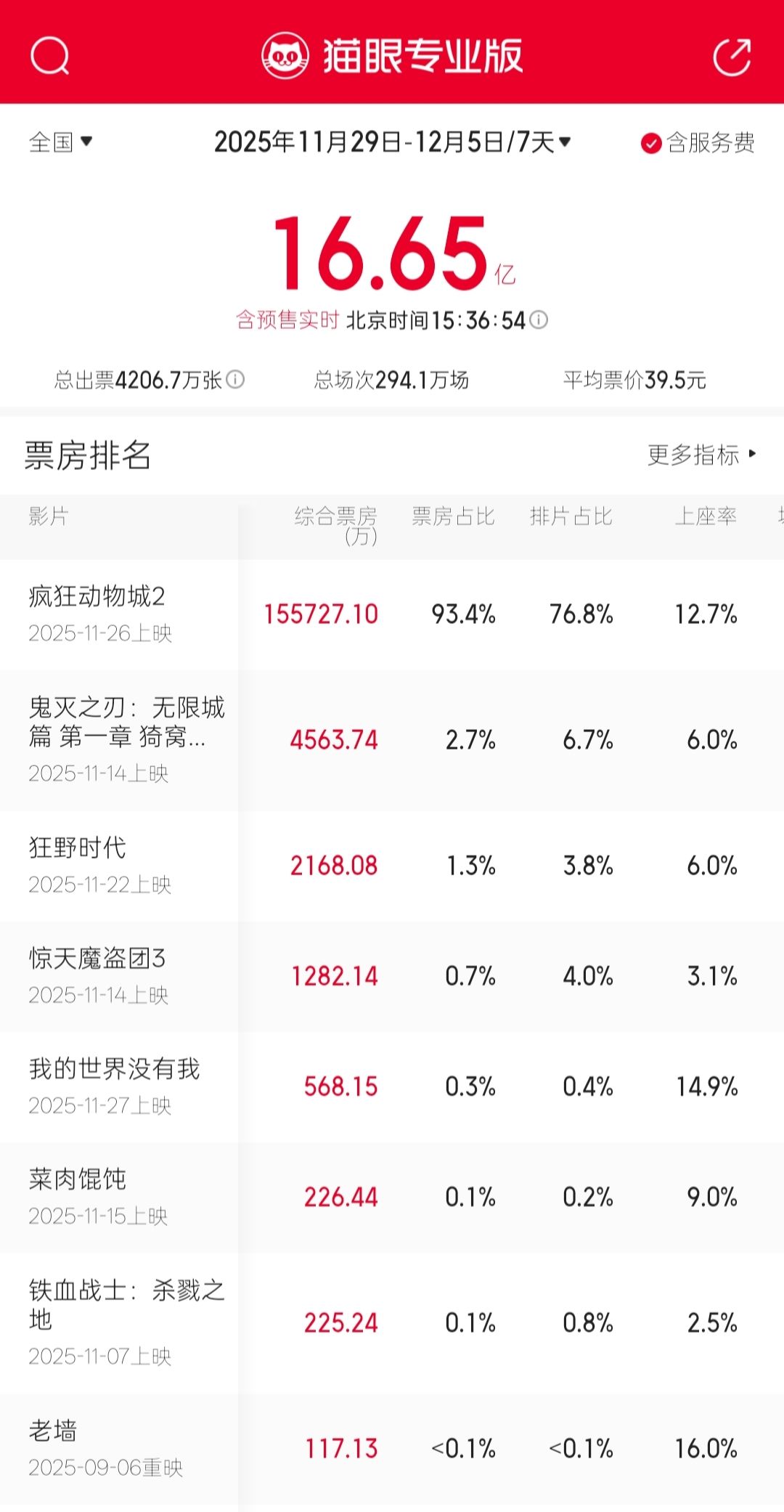Show info beside 总出票 4206.7万张
Viewport: 784px width, 1512px height.
tap(235, 379)
